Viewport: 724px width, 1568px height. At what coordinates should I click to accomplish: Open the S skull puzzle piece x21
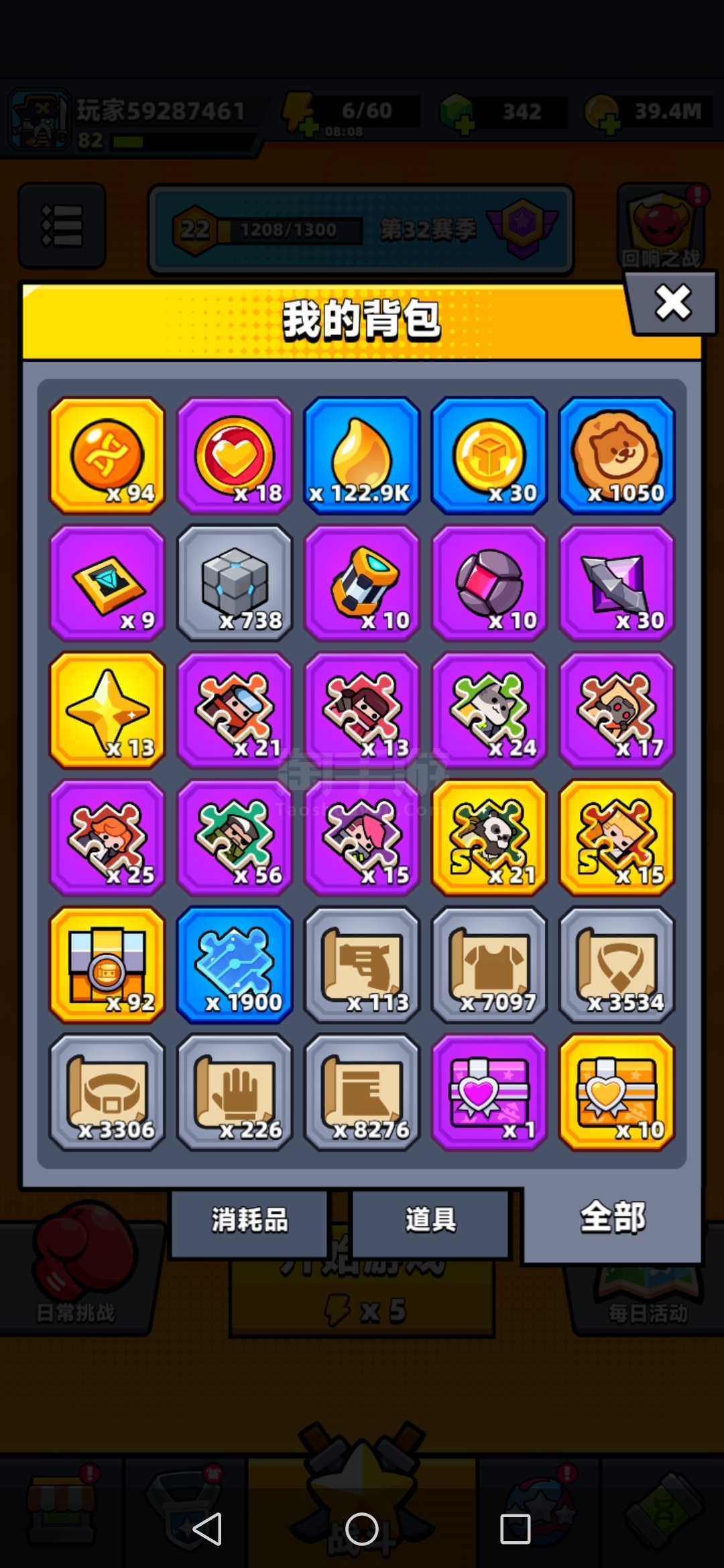(x=489, y=838)
